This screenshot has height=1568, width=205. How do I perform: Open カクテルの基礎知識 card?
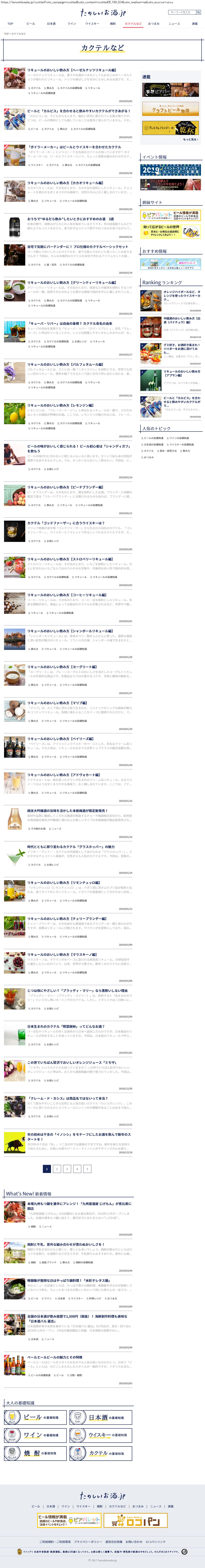[x=101, y=1453]
